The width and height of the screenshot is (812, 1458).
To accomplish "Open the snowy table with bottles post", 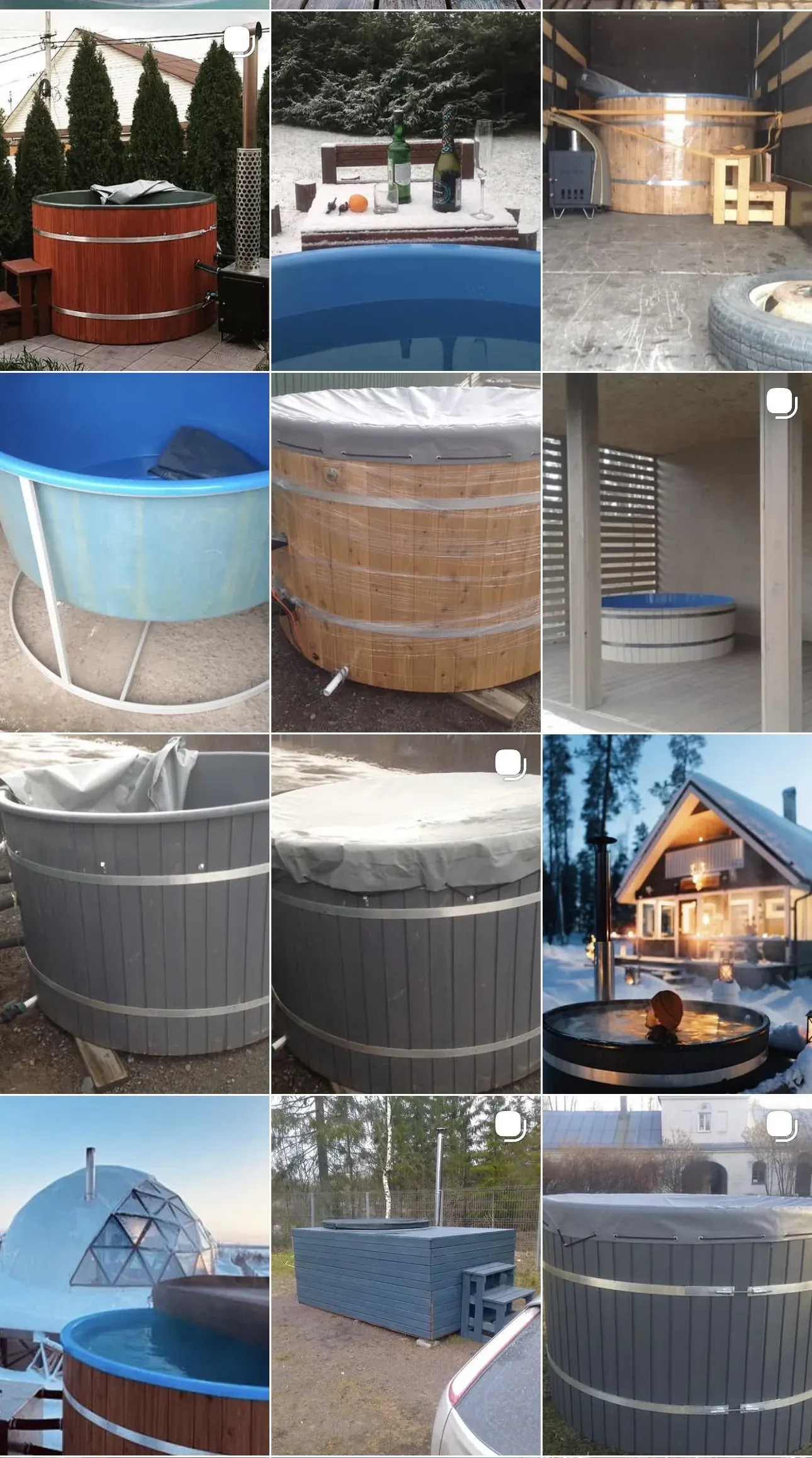I will 406,191.
